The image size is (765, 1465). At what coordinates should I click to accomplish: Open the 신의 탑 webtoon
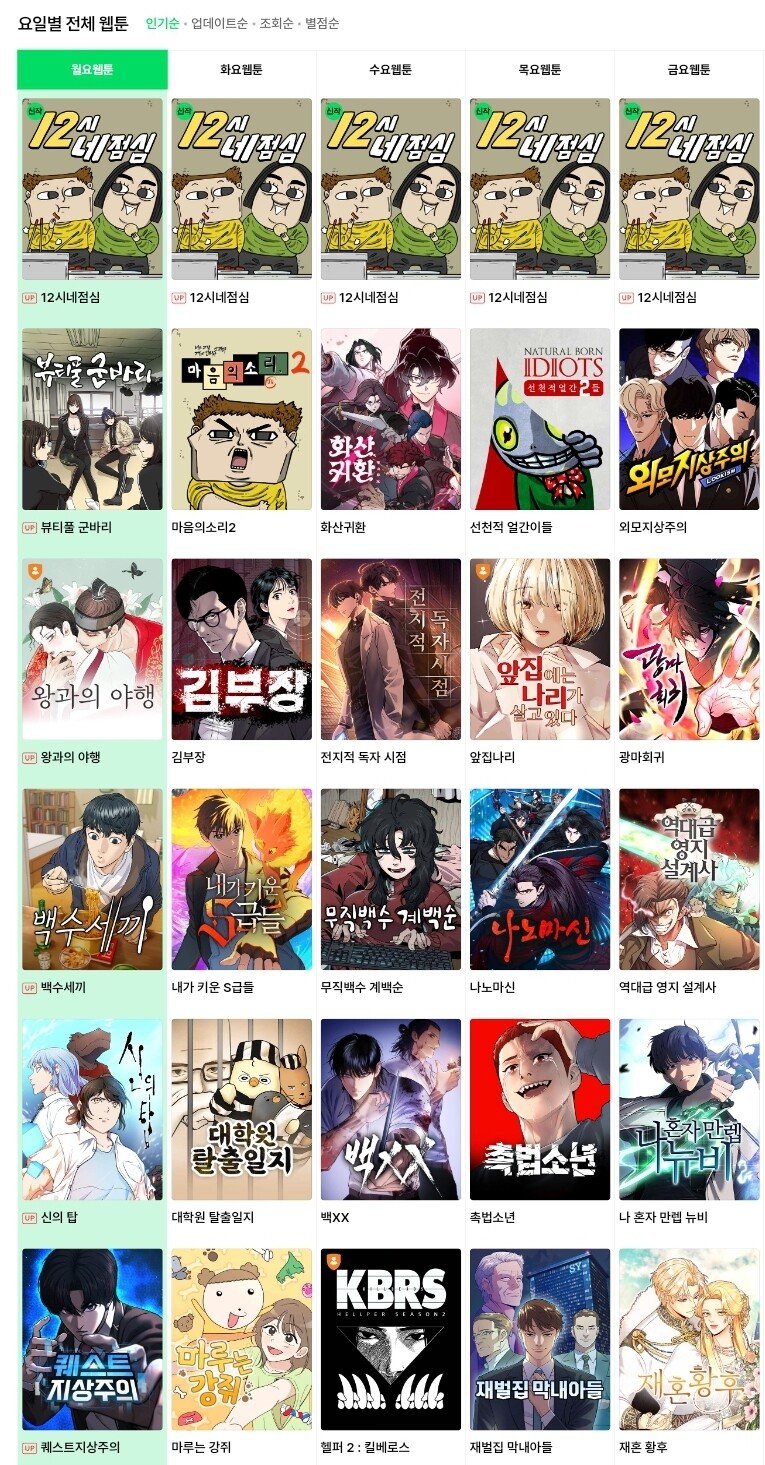(x=92, y=1109)
